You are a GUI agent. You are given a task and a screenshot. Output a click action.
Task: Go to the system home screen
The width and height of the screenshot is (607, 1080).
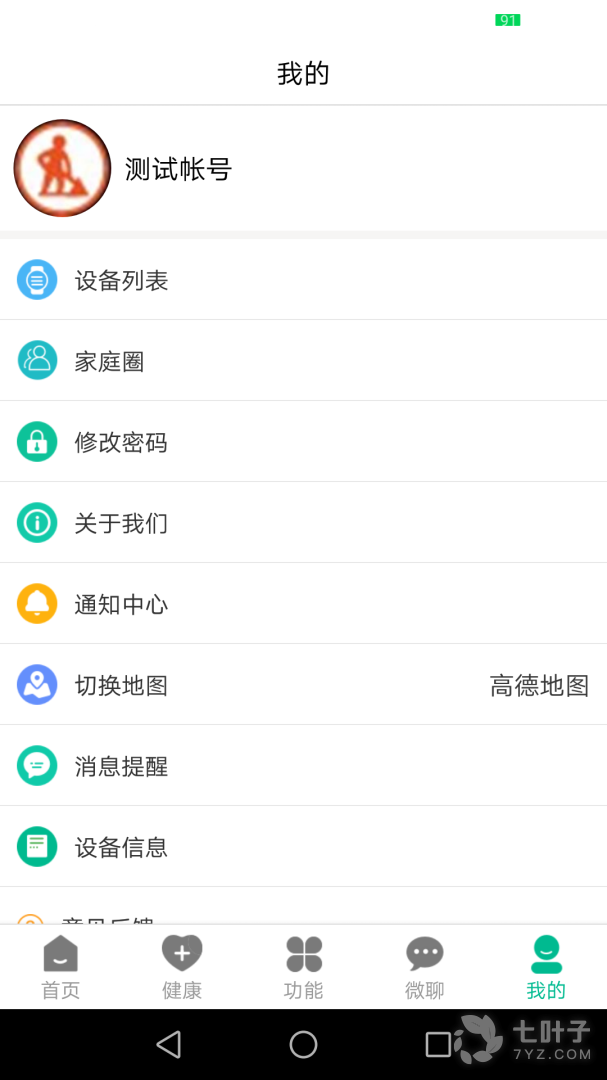pyautogui.click(x=303, y=1045)
